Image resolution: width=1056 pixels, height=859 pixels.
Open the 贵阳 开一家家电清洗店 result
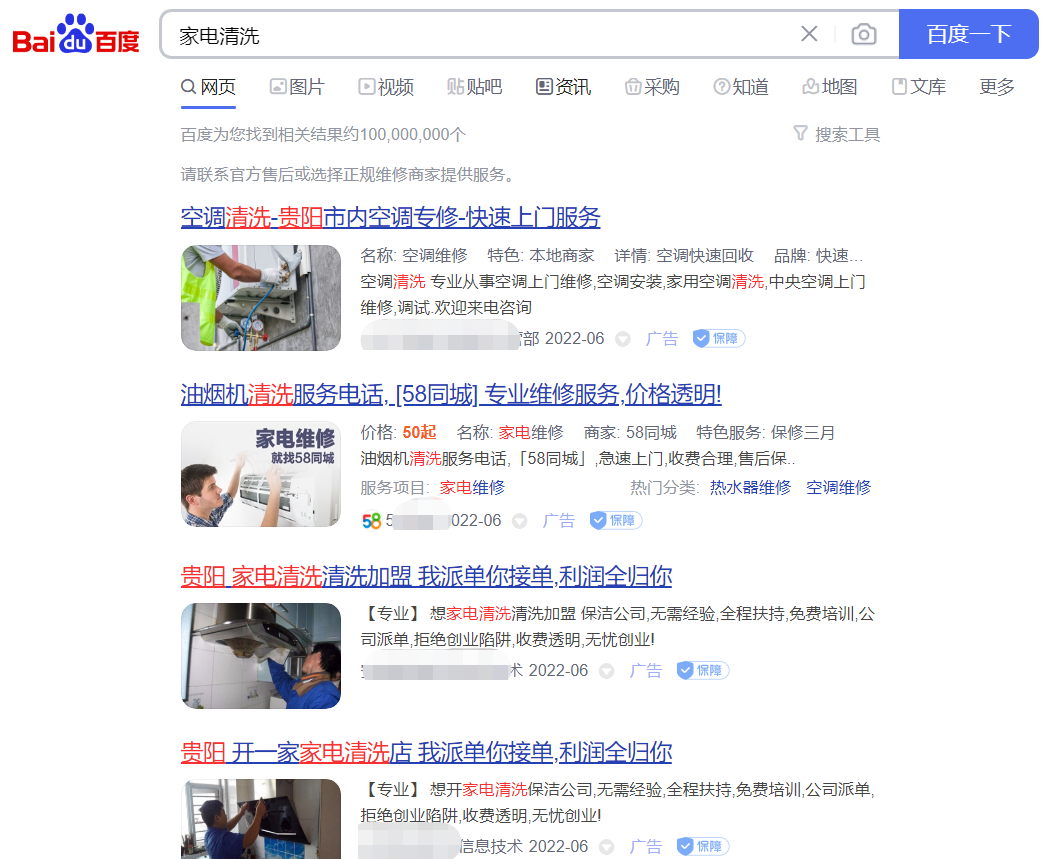[x=426, y=752]
